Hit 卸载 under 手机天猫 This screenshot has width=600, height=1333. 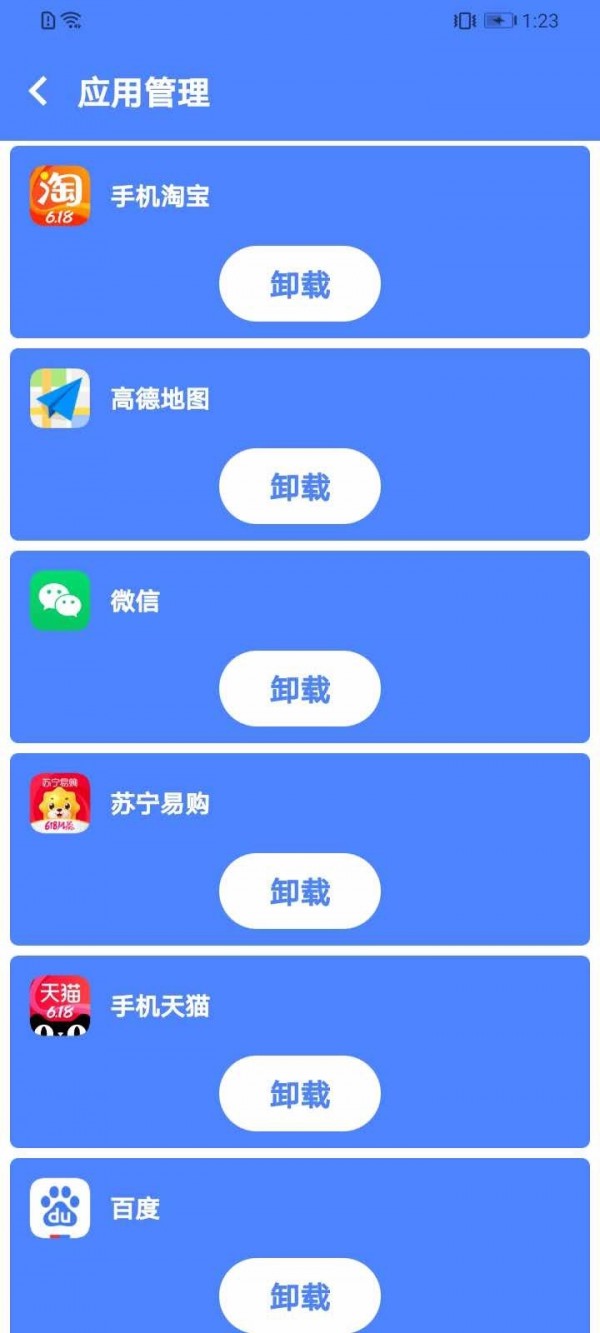[300, 1093]
